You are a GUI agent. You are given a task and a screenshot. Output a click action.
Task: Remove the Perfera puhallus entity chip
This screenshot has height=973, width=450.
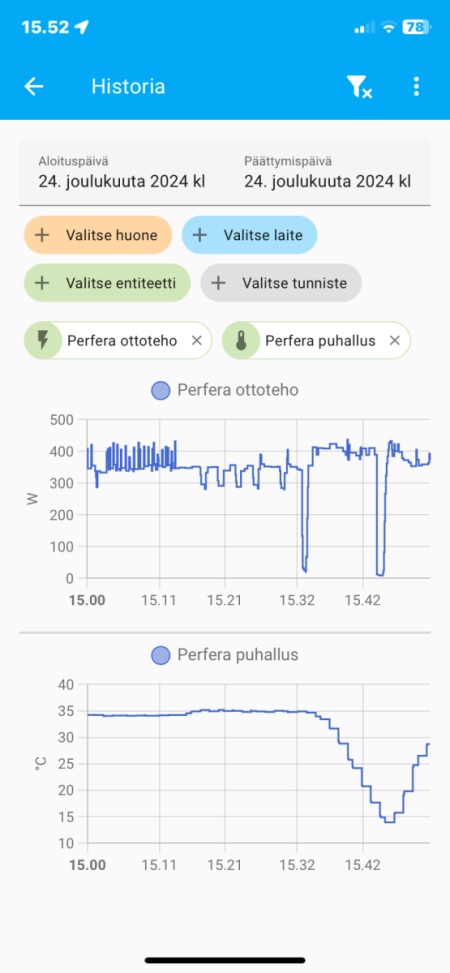[394, 341]
